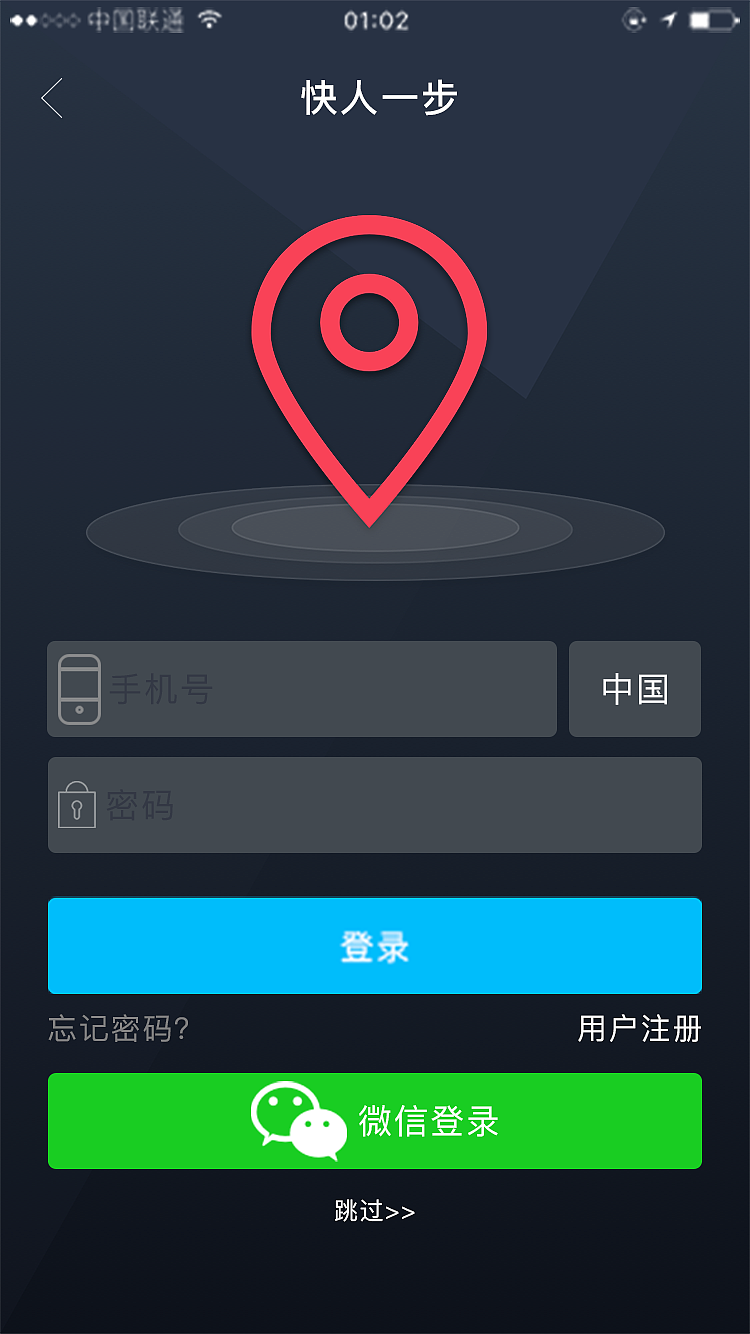Tap the back arrow at top left
750x1334 pixels.
[52, 97]
